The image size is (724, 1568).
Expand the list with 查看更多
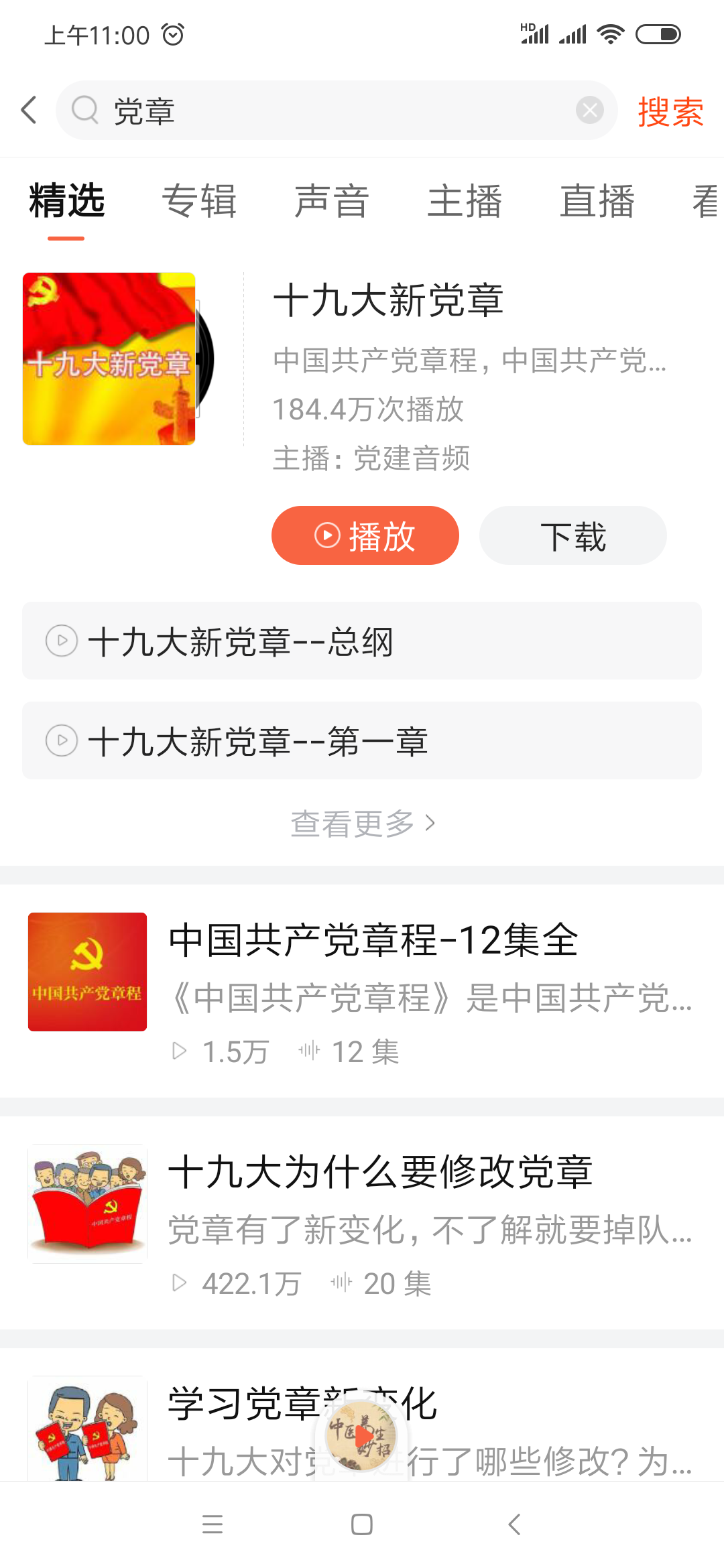[362, 823]
